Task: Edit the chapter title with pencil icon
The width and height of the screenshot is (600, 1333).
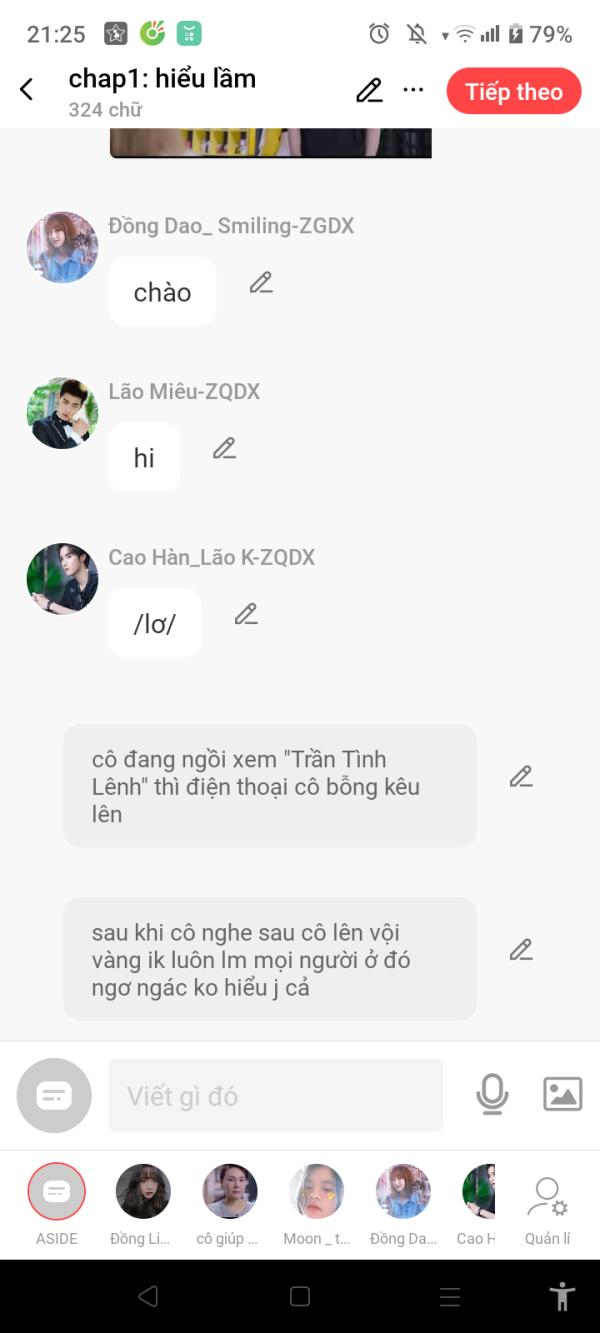Action: click(x=369, y=91)
